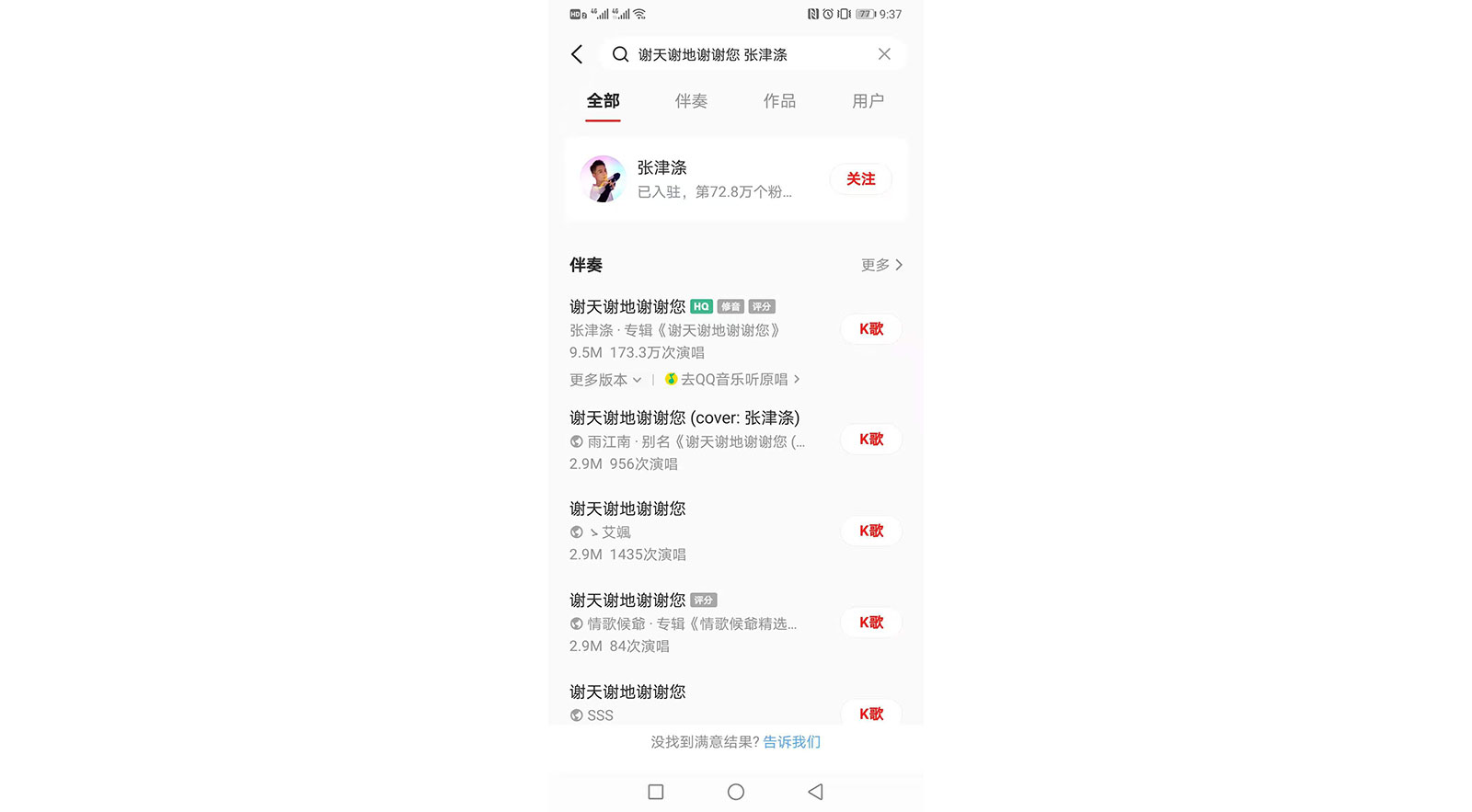Follow 张津涤 with the 关注 button

click(x=860, y=179)
